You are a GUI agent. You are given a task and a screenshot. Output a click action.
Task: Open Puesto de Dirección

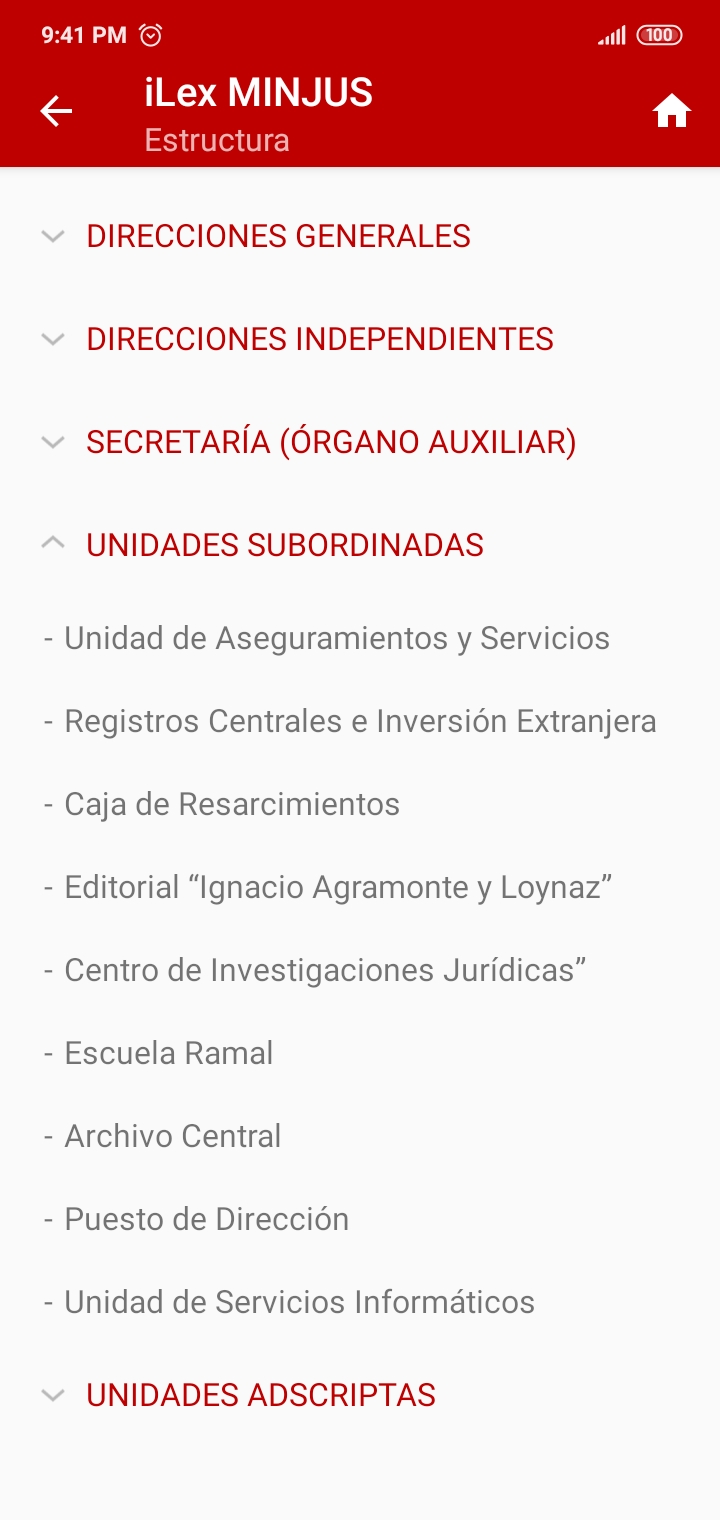coord(206,1219)
